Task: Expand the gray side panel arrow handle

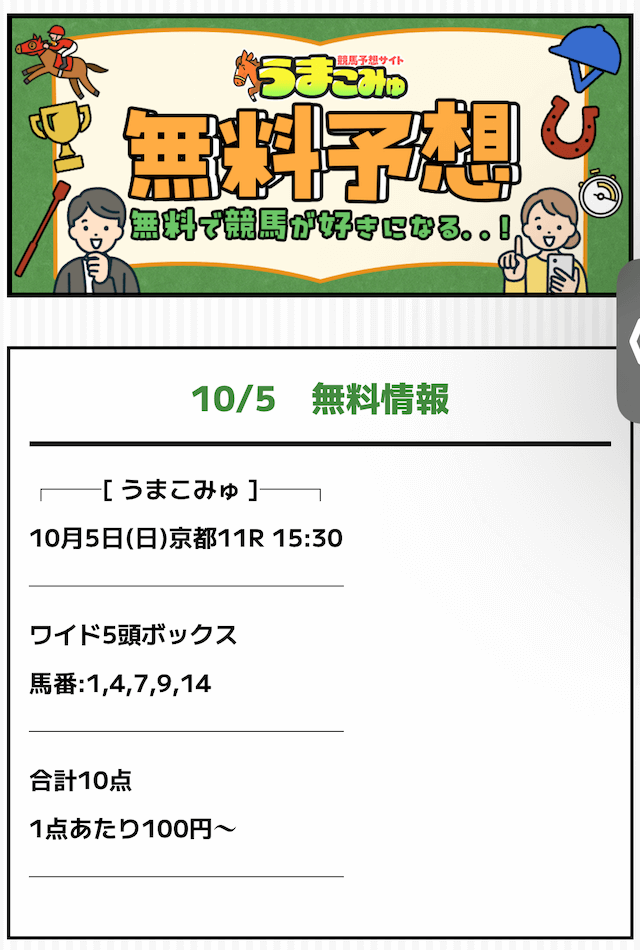Action: [631, 342]
